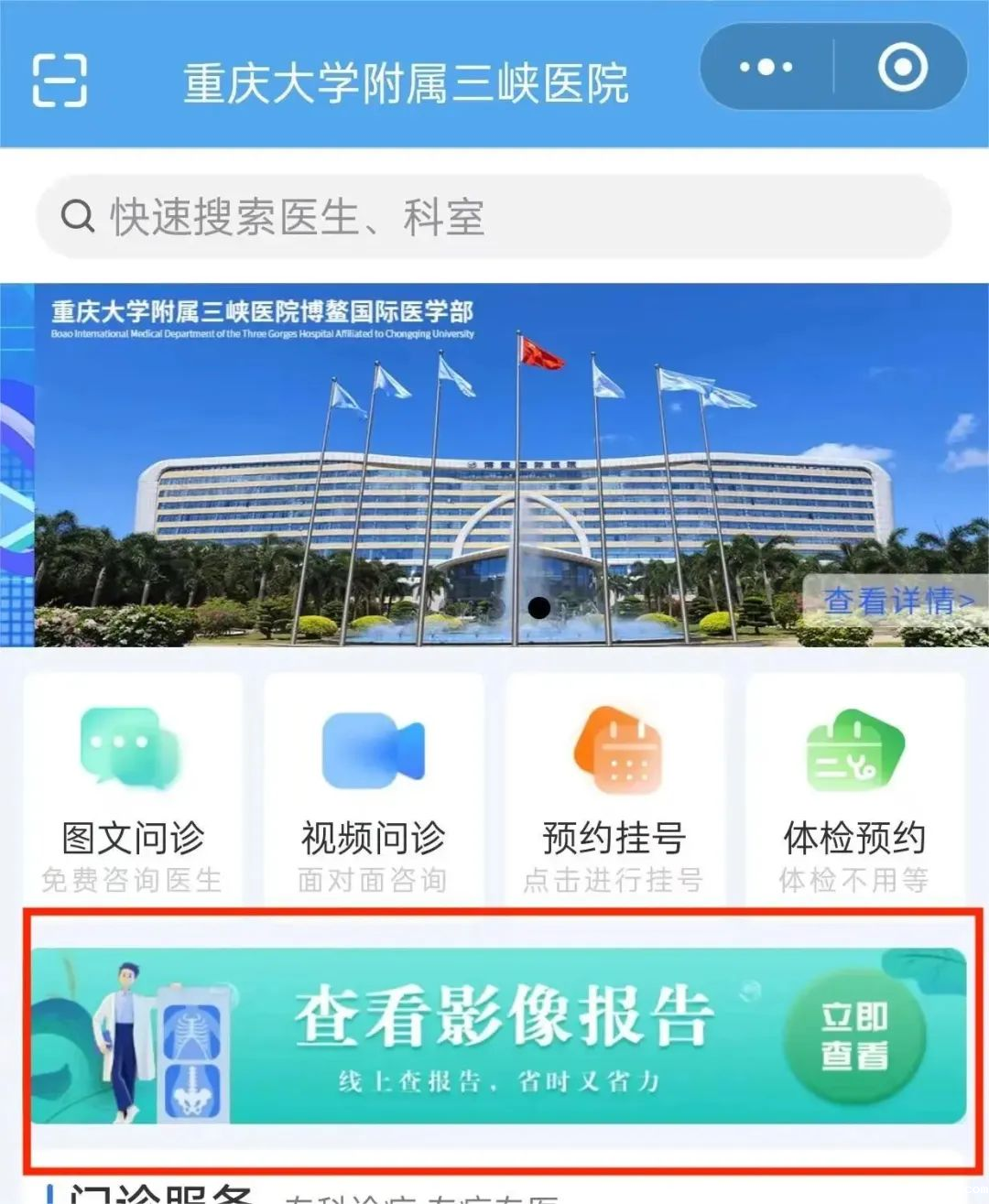The height and width of the screenshot is (1204, 989).
Task: Close the mini program via the circle button
Action: pos(902,67)
